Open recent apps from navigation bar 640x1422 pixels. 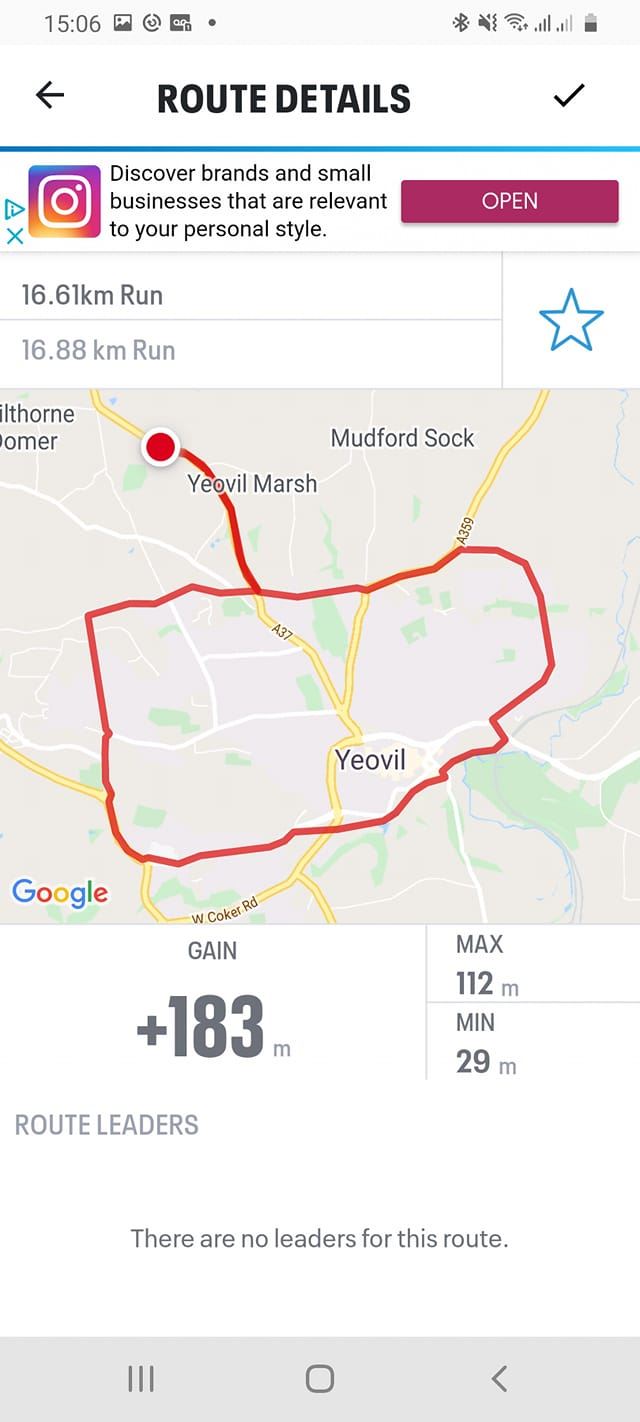pos(140,1379)
